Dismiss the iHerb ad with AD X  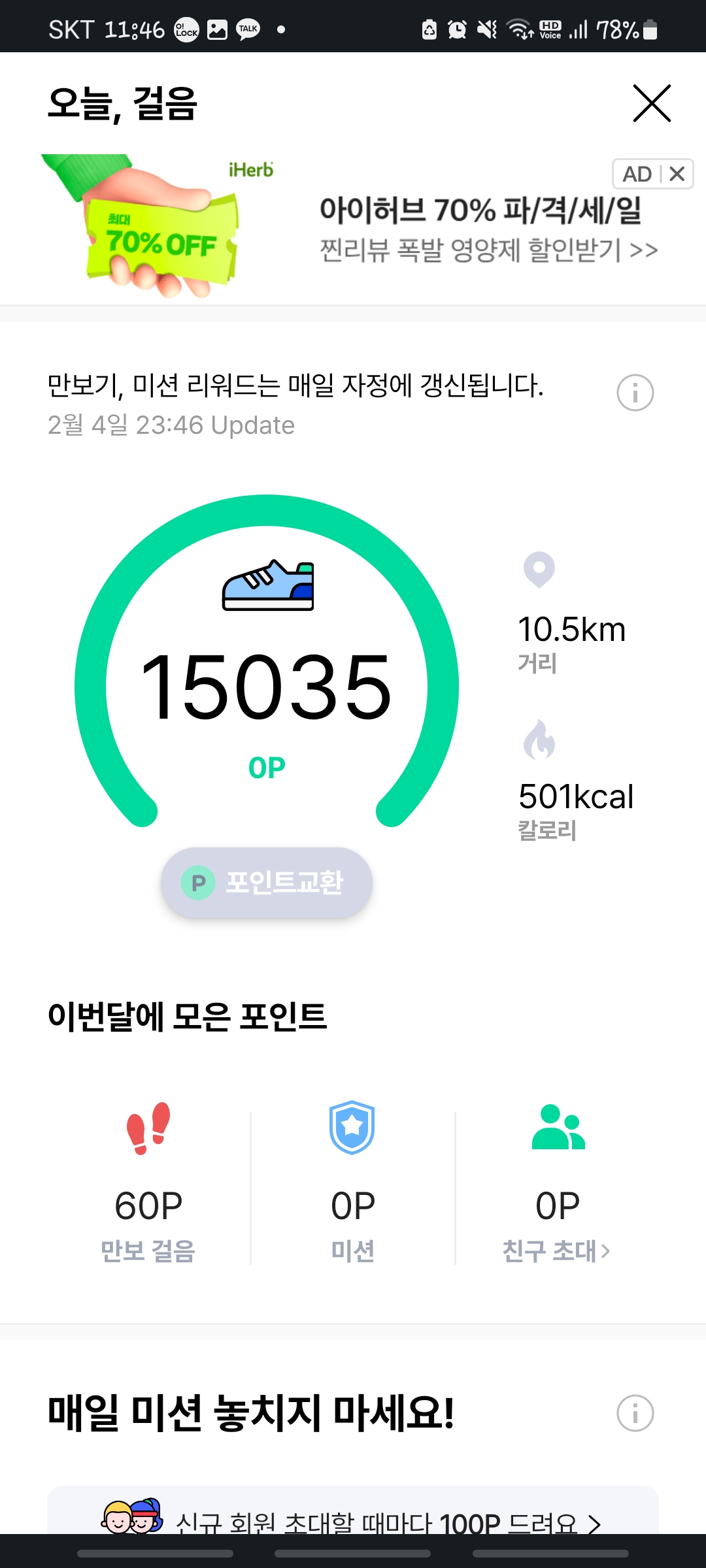click(x=676, y=174)
